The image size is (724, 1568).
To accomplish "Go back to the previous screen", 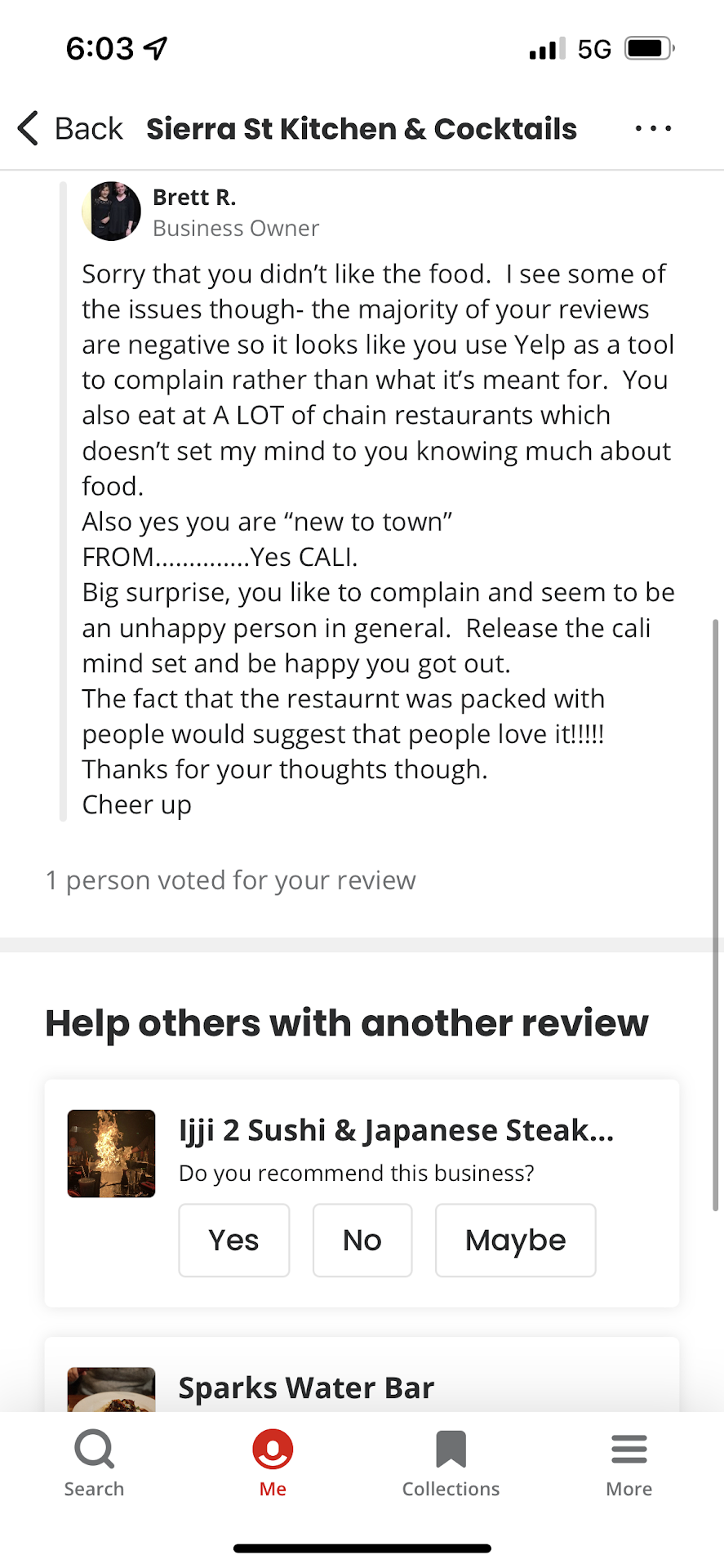I will 69,128.
